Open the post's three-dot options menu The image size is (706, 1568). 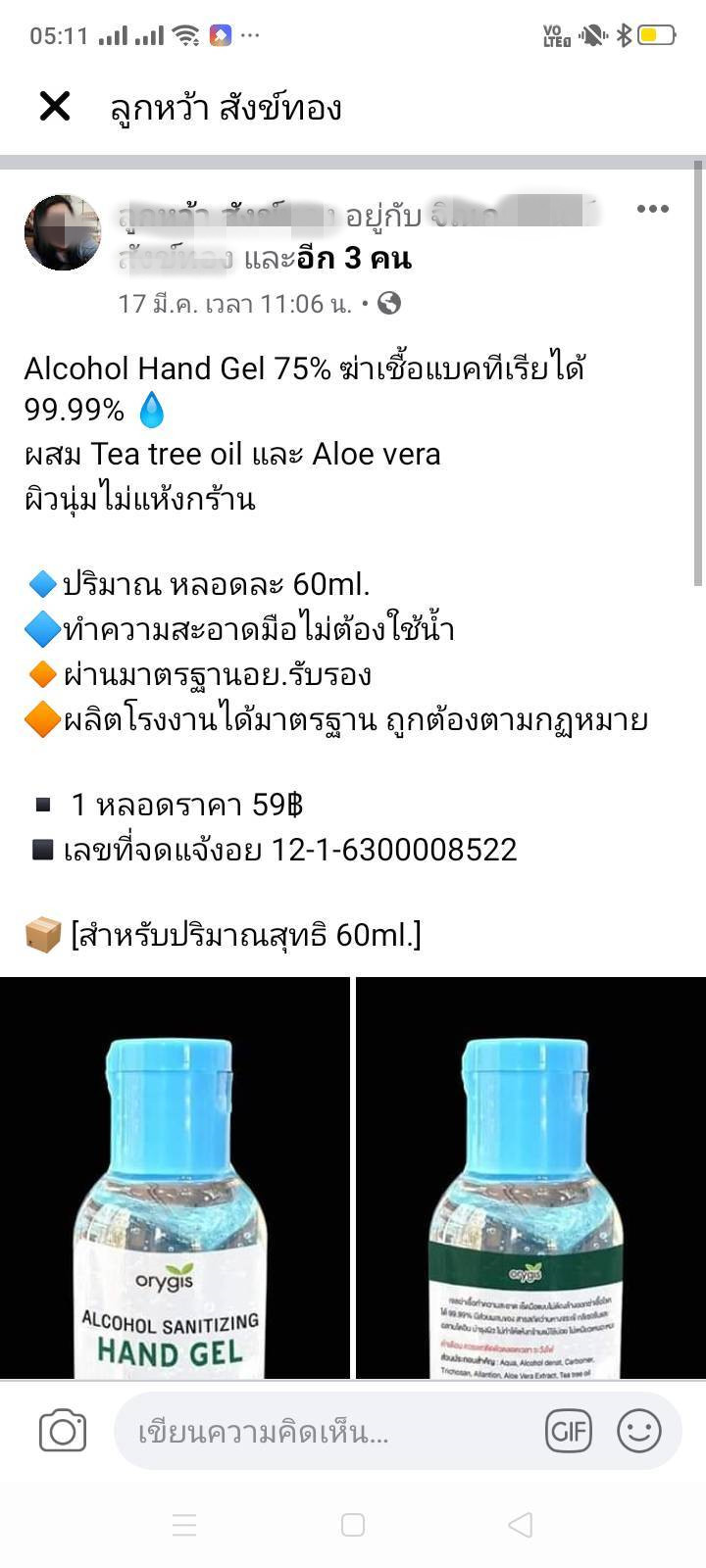(652, 209)
